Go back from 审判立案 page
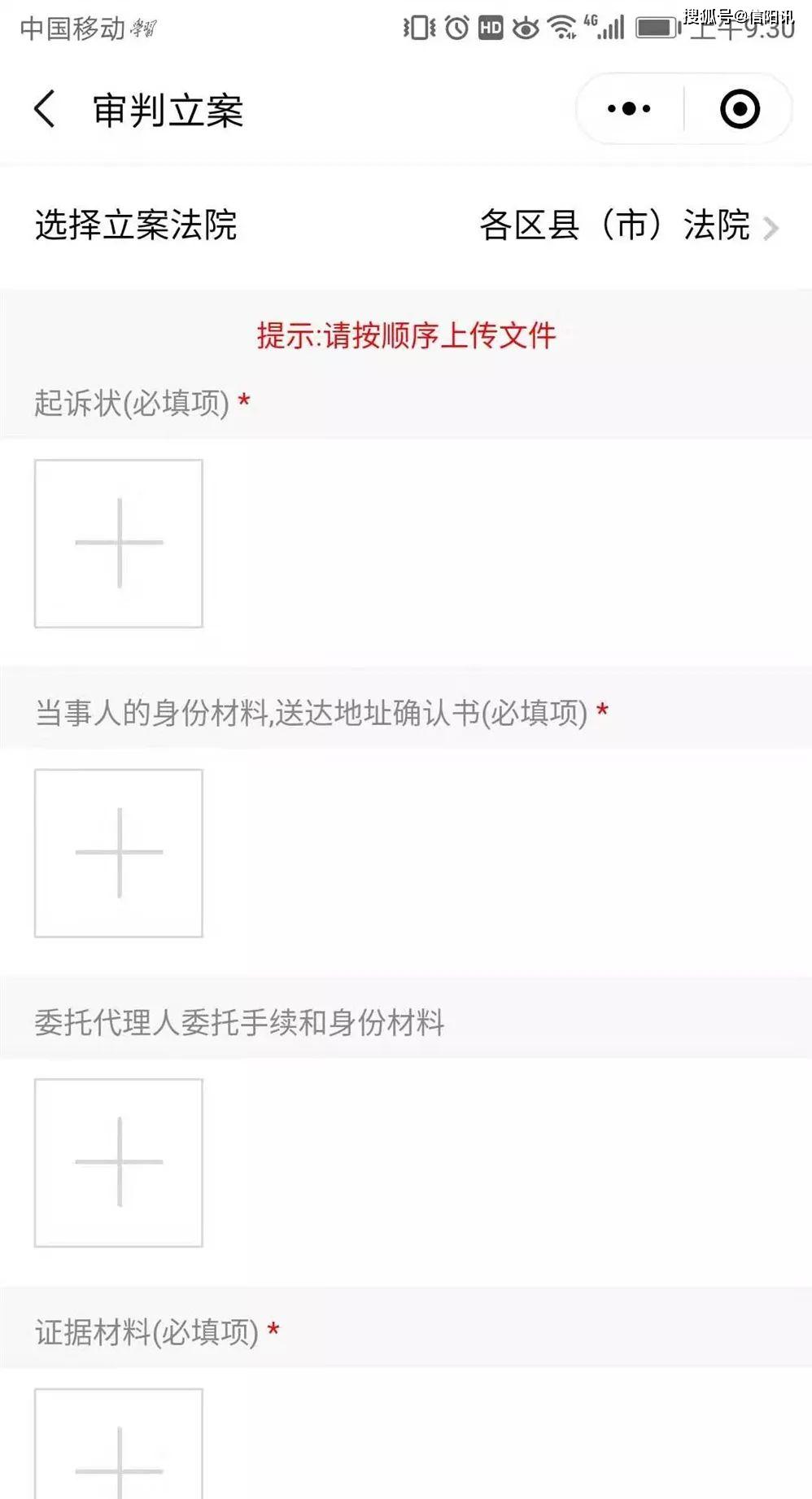 [45, 109]
